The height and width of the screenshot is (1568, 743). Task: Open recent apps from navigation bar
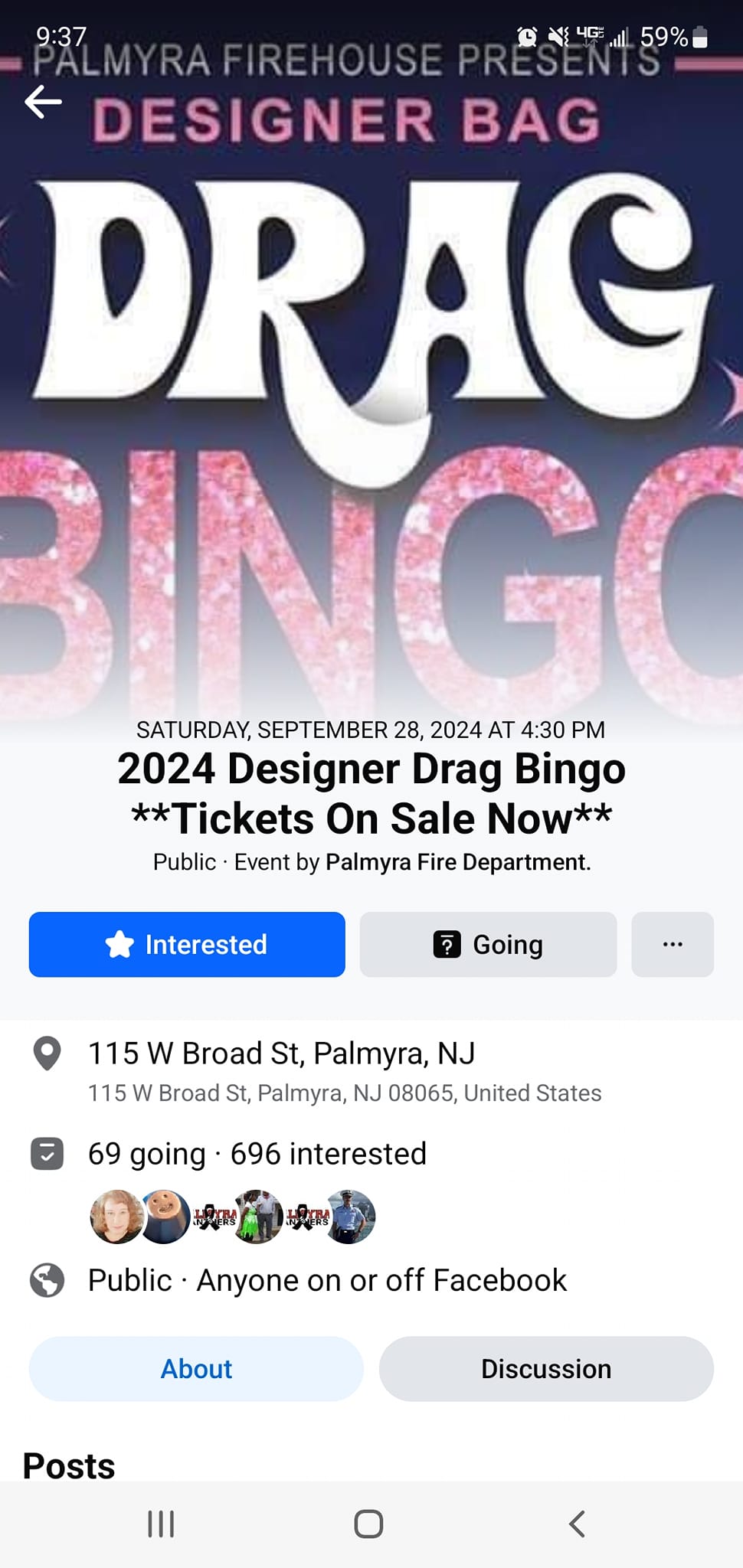[x=161, y=1524]
